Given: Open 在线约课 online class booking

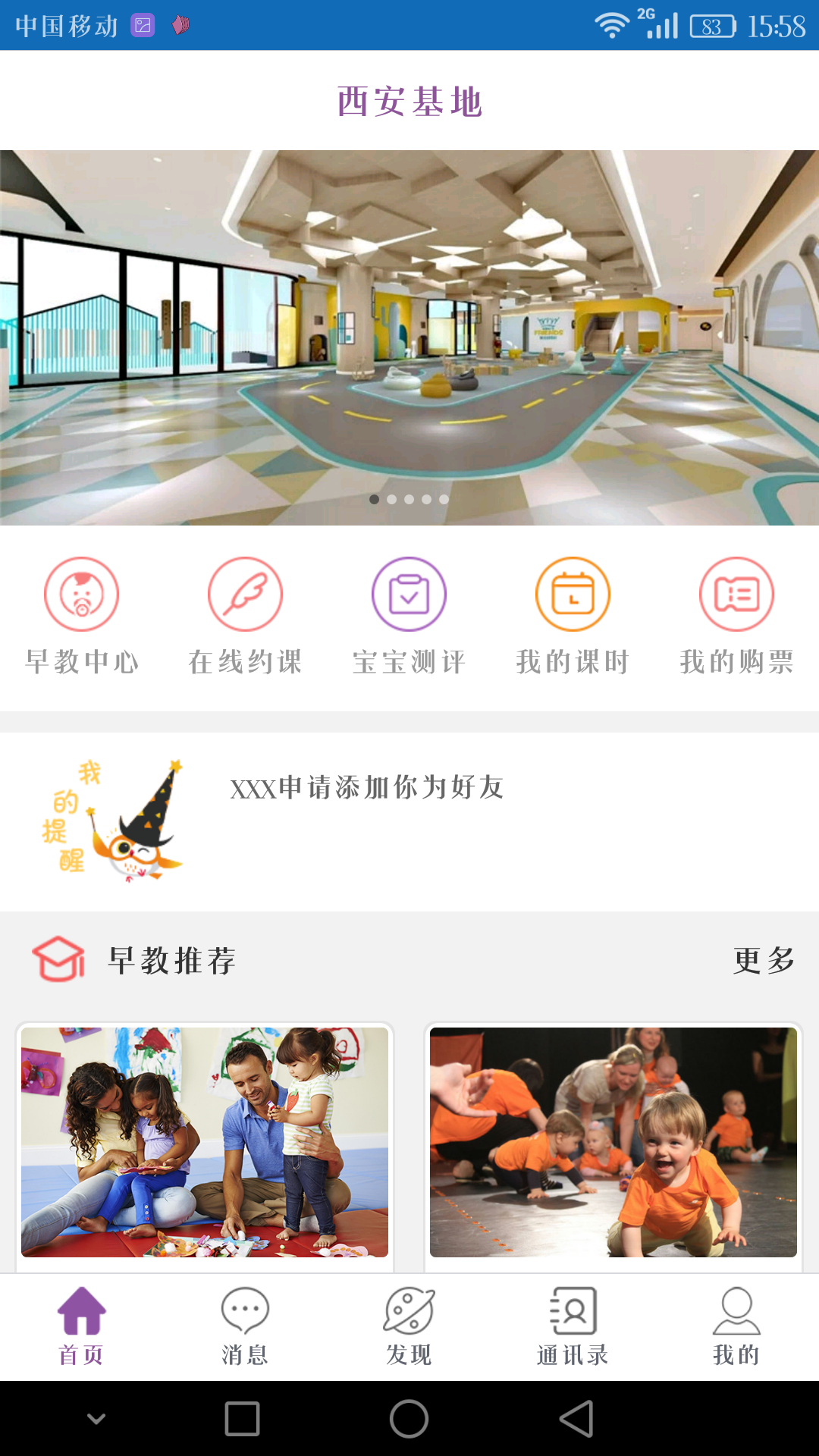Looking at the screenshot, I should [x=245, y=616].
